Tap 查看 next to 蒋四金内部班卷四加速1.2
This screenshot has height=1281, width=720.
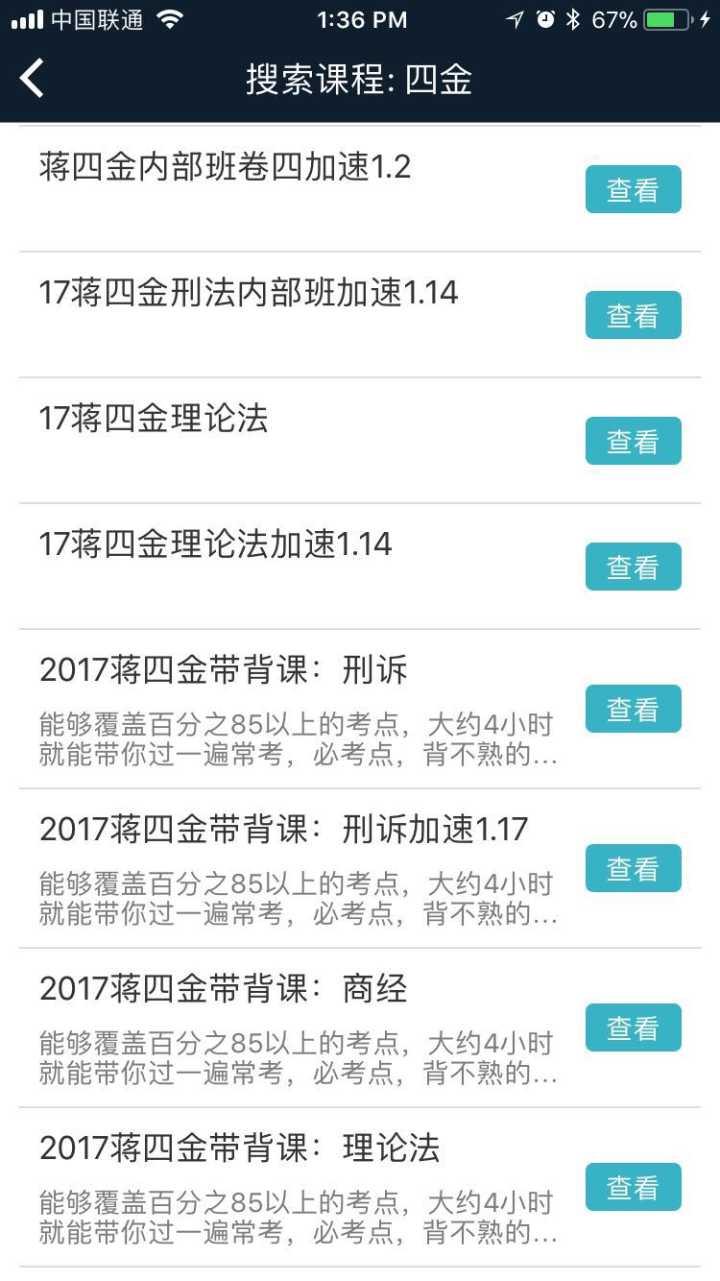pos(633,188)
